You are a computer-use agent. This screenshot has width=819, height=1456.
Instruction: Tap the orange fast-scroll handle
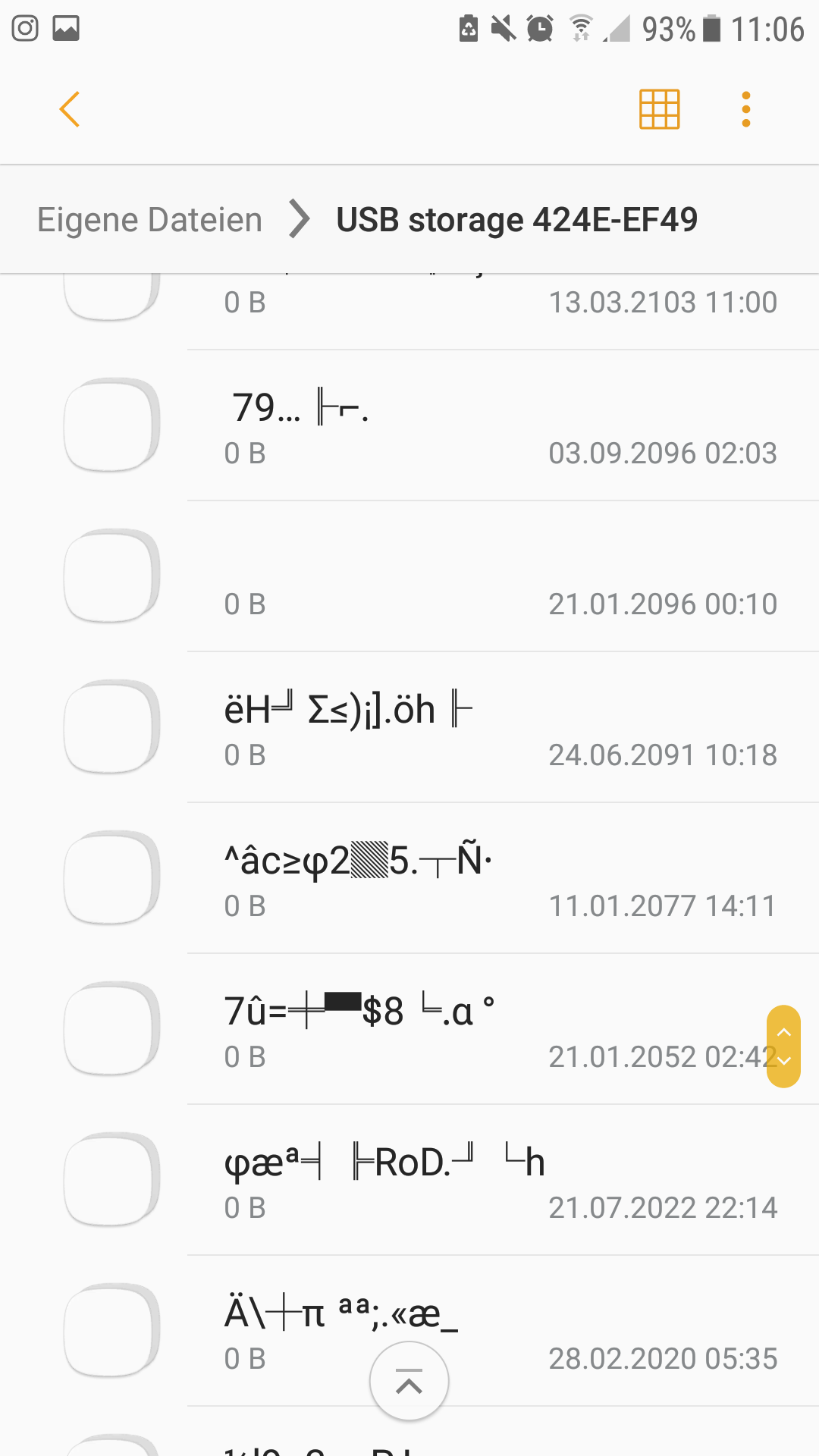(783, 1046)
